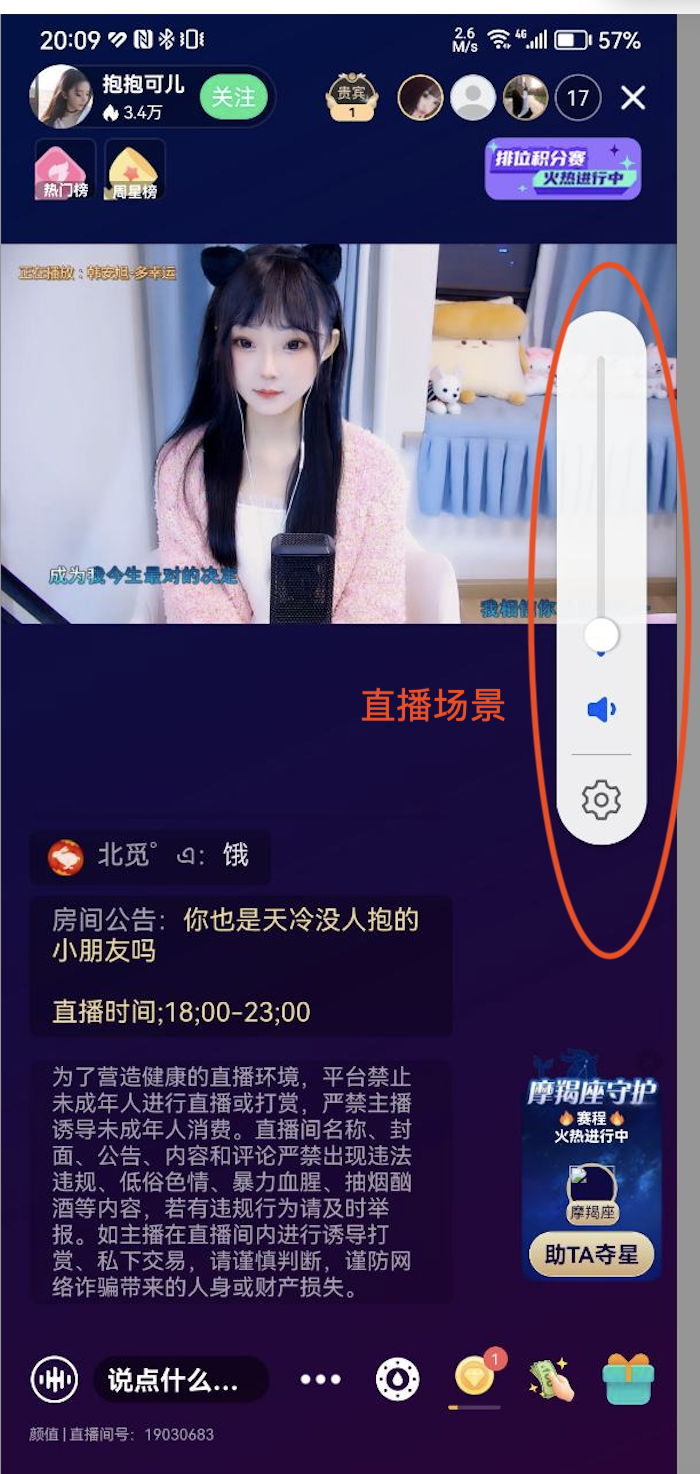
Task: Open the gold coin reward icon
Action: 474,1378
